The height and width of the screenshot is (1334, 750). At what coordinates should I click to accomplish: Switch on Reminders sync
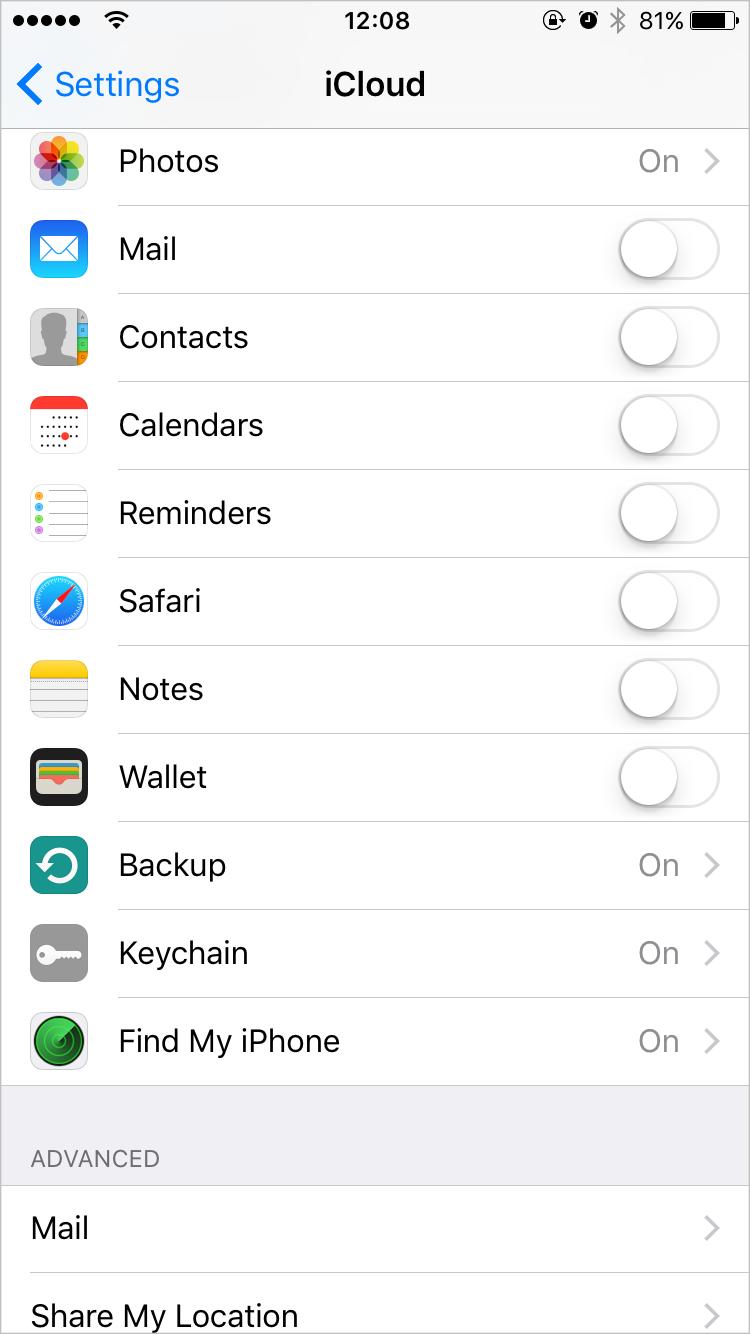(x=668, y=514)
